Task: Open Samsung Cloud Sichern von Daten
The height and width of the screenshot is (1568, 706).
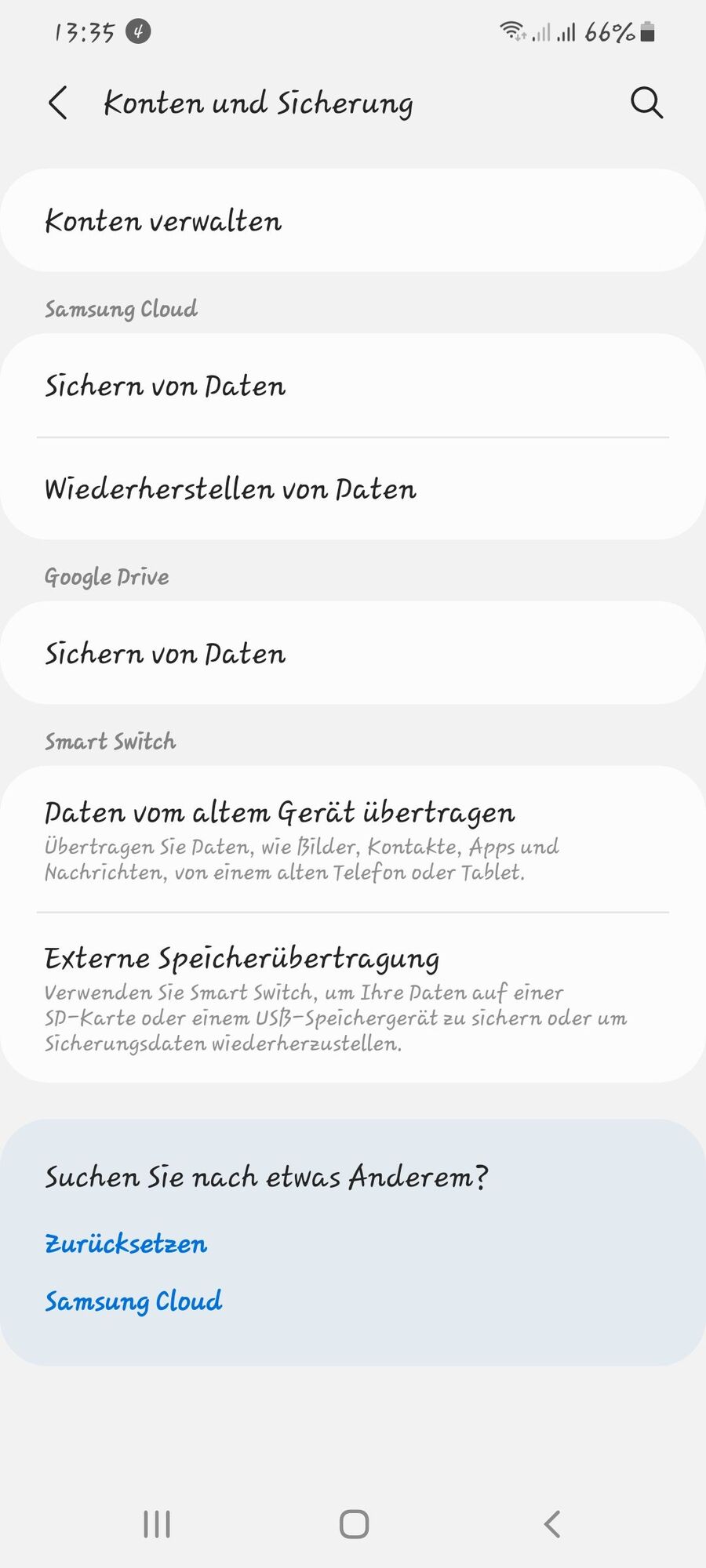Action: pyautogui.click(x=353, y=386)
